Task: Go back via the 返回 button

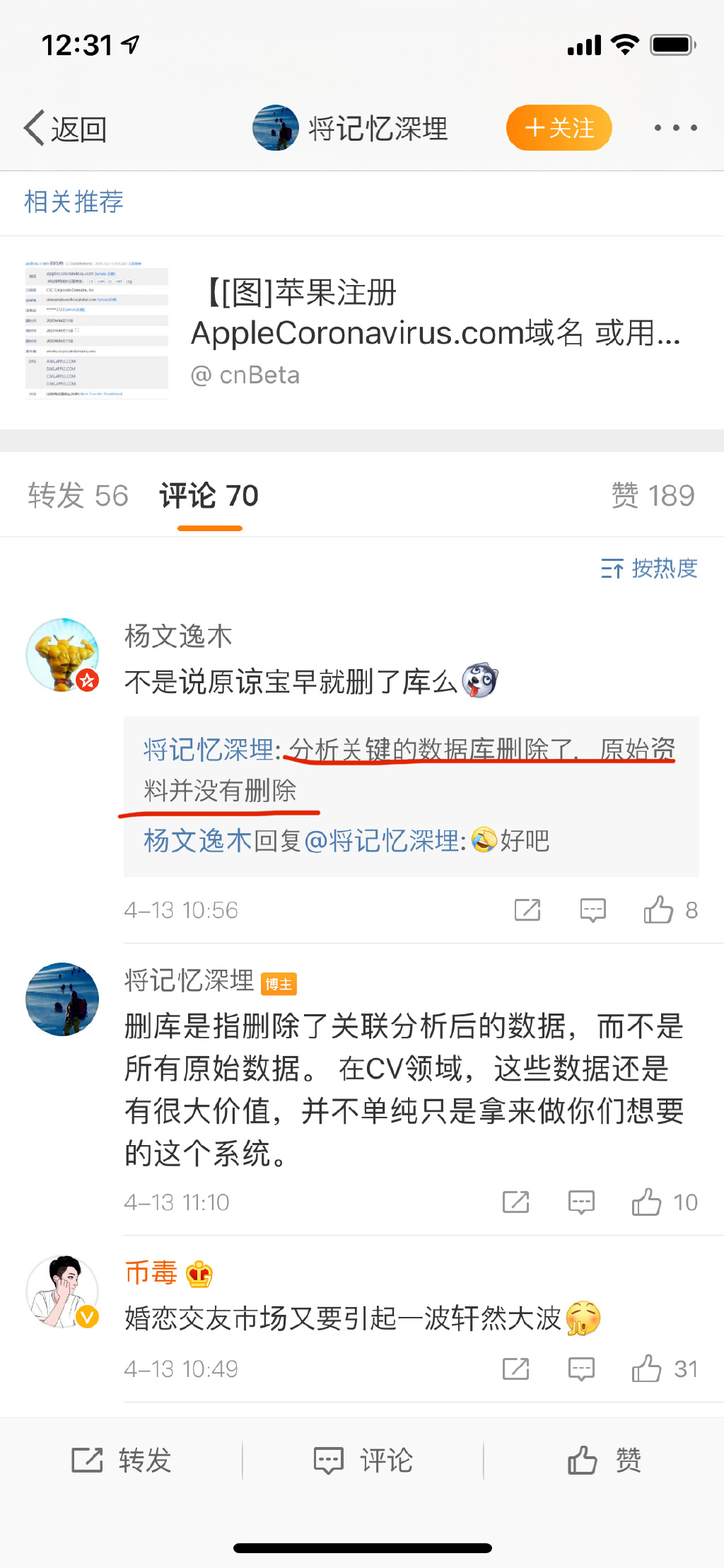Action: (x=65, y=129)
